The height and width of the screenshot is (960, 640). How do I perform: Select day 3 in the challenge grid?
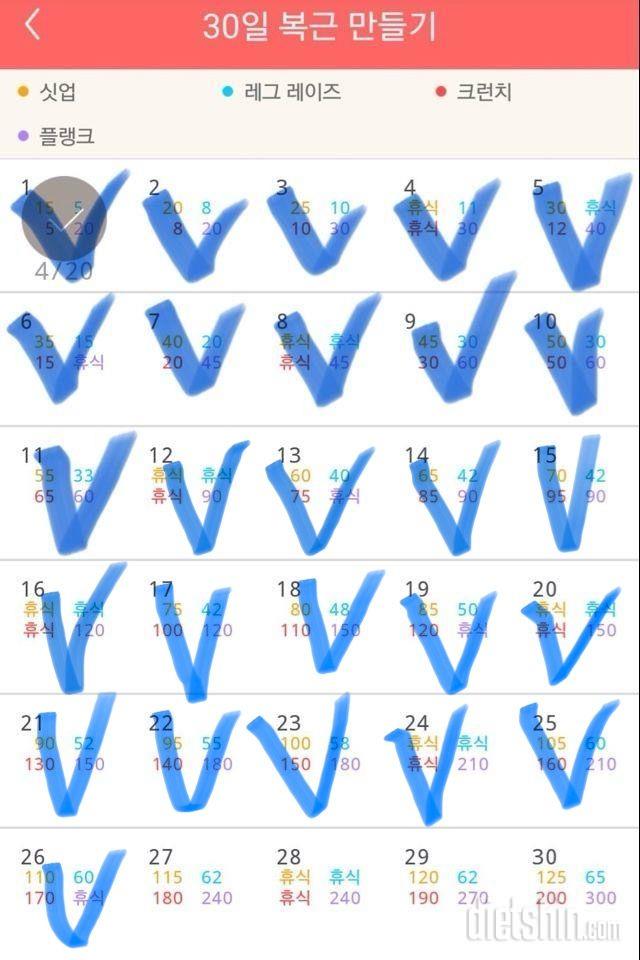tap(320, 226)
